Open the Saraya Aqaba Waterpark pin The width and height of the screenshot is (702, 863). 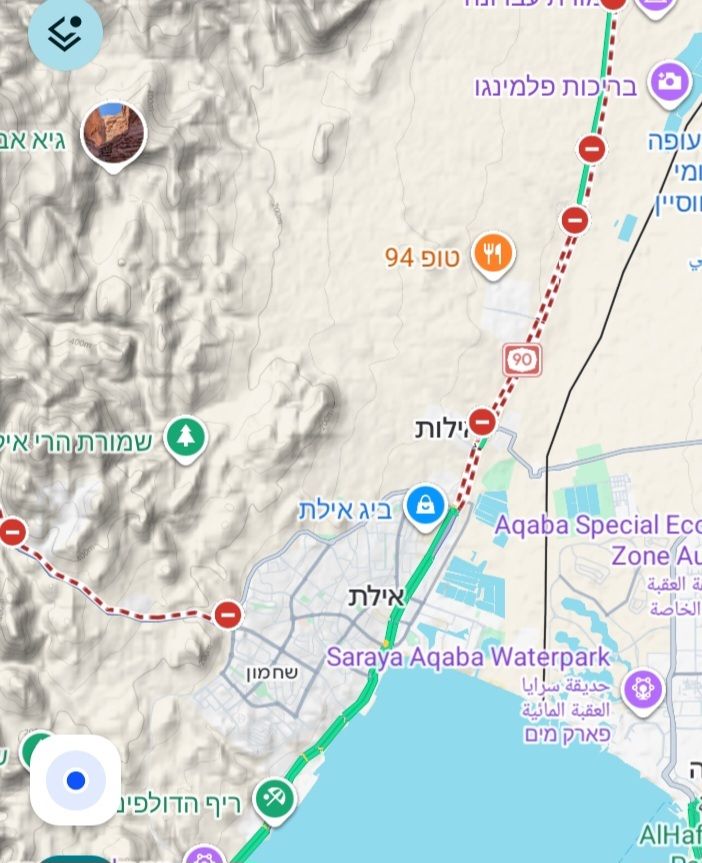[x=642, y=689]
